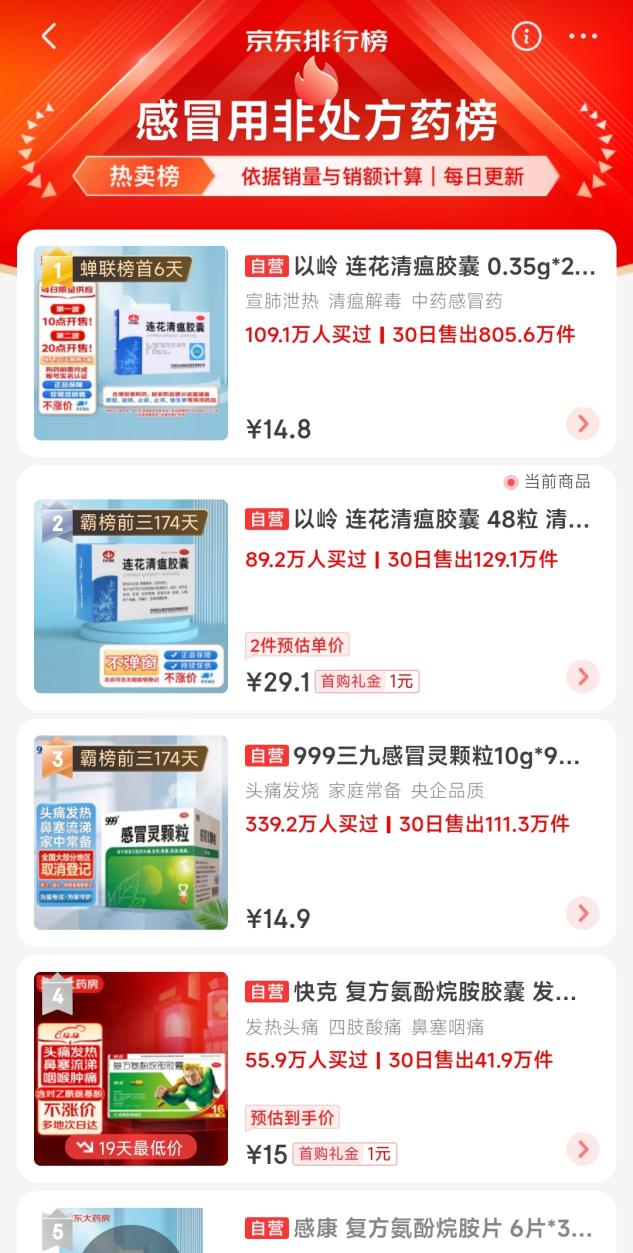Viewport: 633px width, 1253px height.
Task: Tap the arrow button beside ¥29.1
Action: (x=582, y=677)
